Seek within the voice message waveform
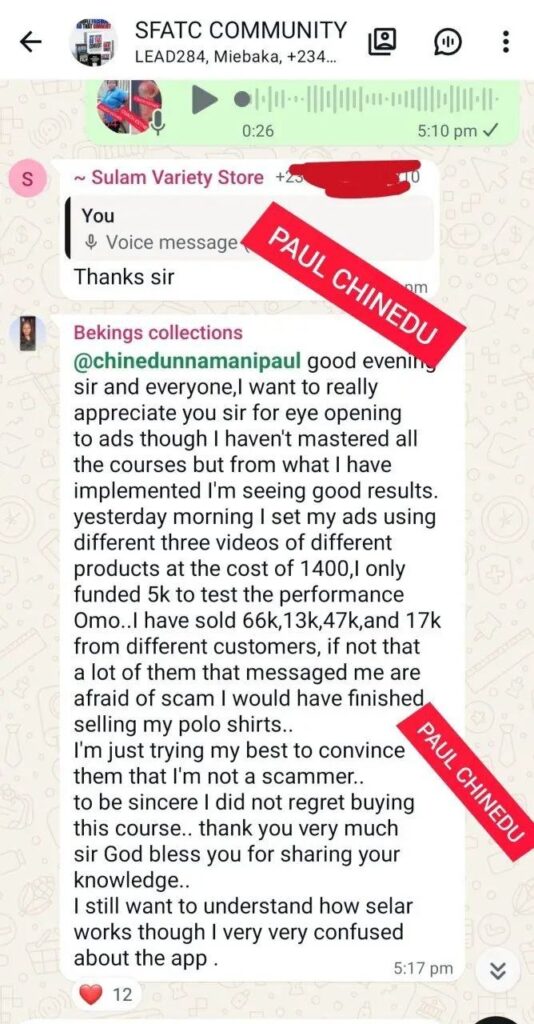The height and width of the screenshot is (1024, 534). 369,100
